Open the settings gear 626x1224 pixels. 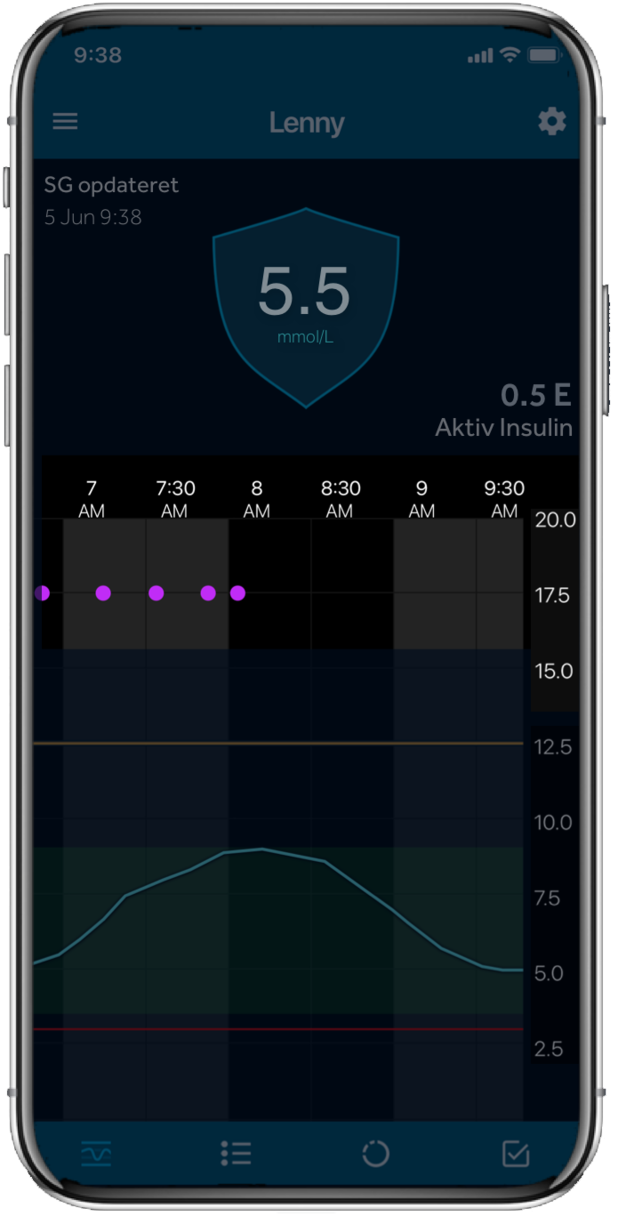pos(552,122)
